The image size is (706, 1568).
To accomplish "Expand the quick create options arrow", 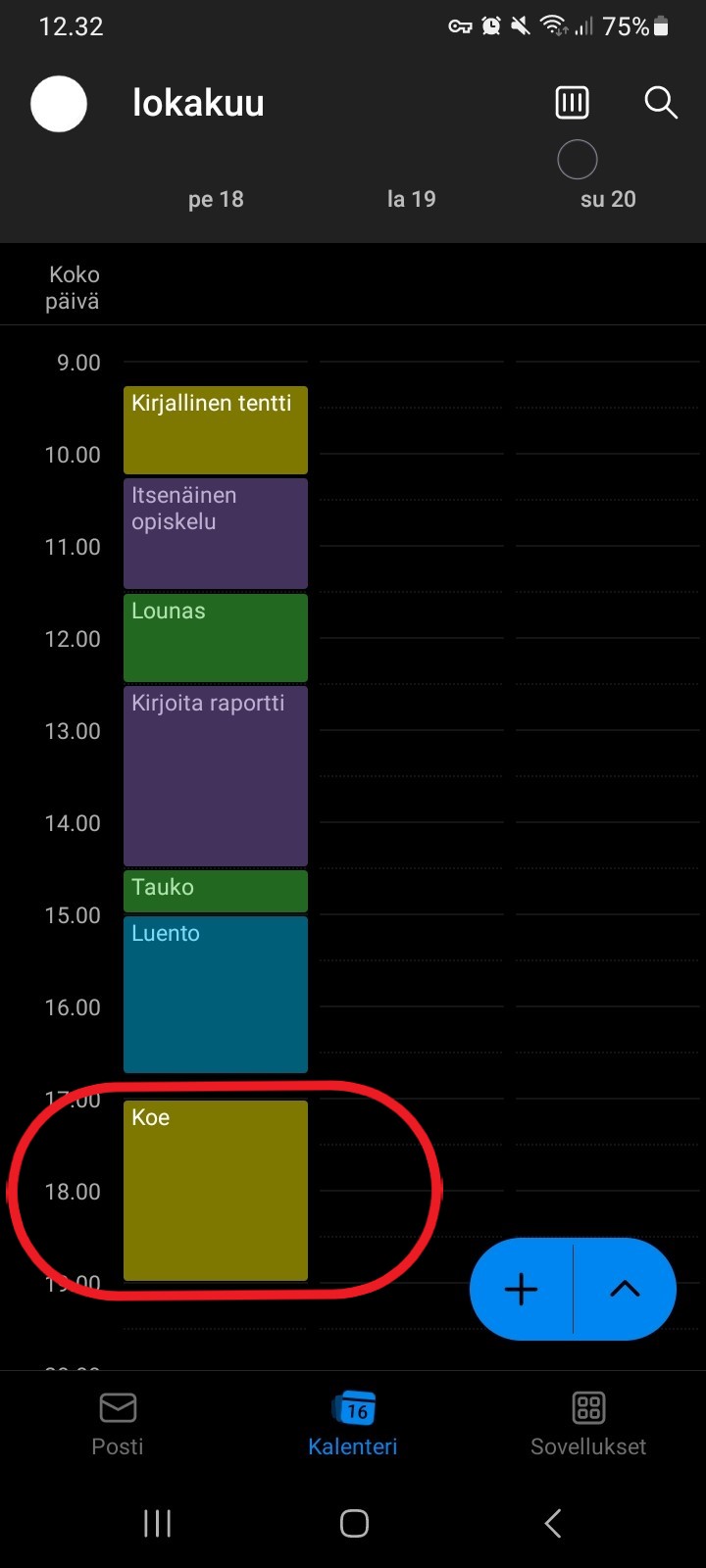I will pos(625,1289).
